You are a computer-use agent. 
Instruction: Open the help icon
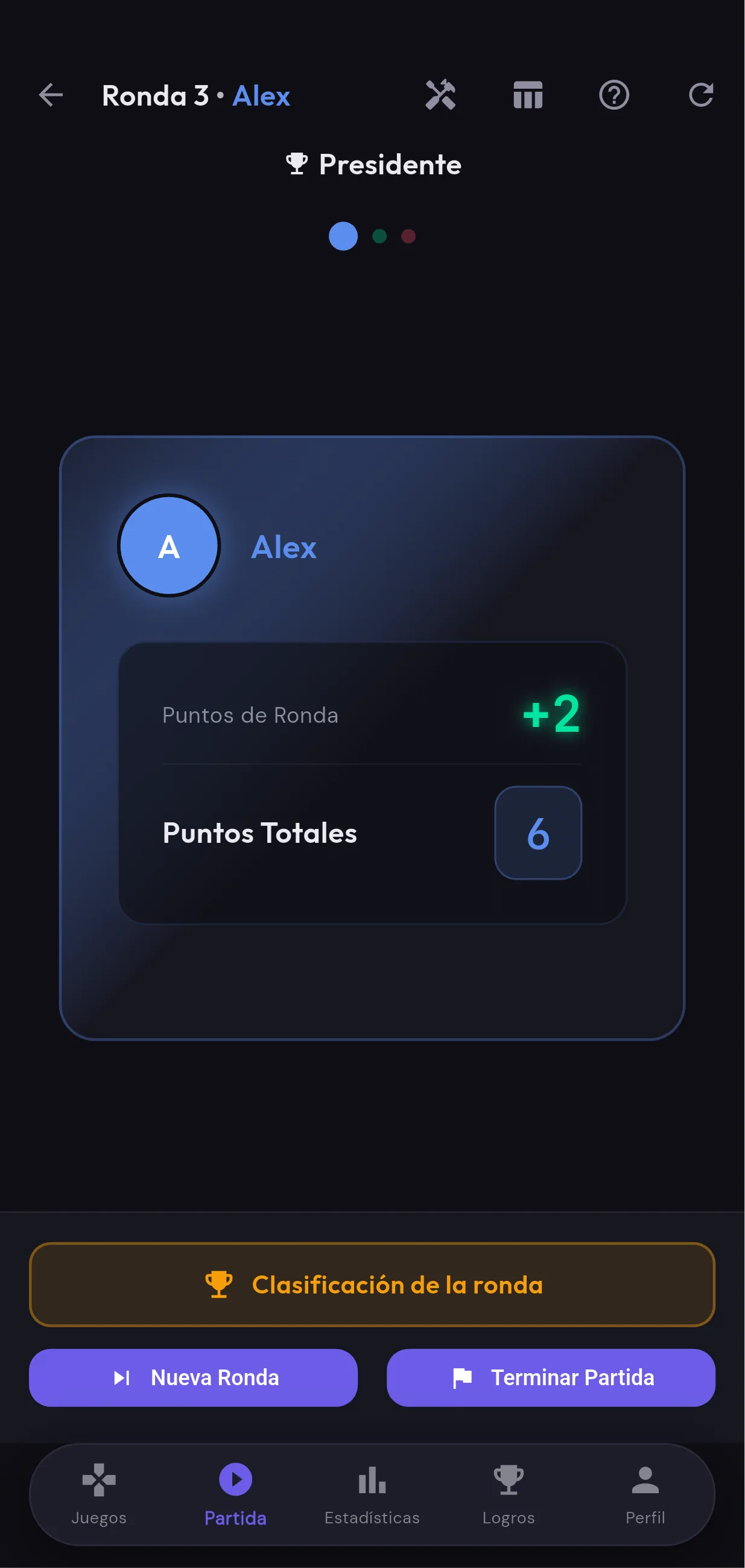[614, 95]
